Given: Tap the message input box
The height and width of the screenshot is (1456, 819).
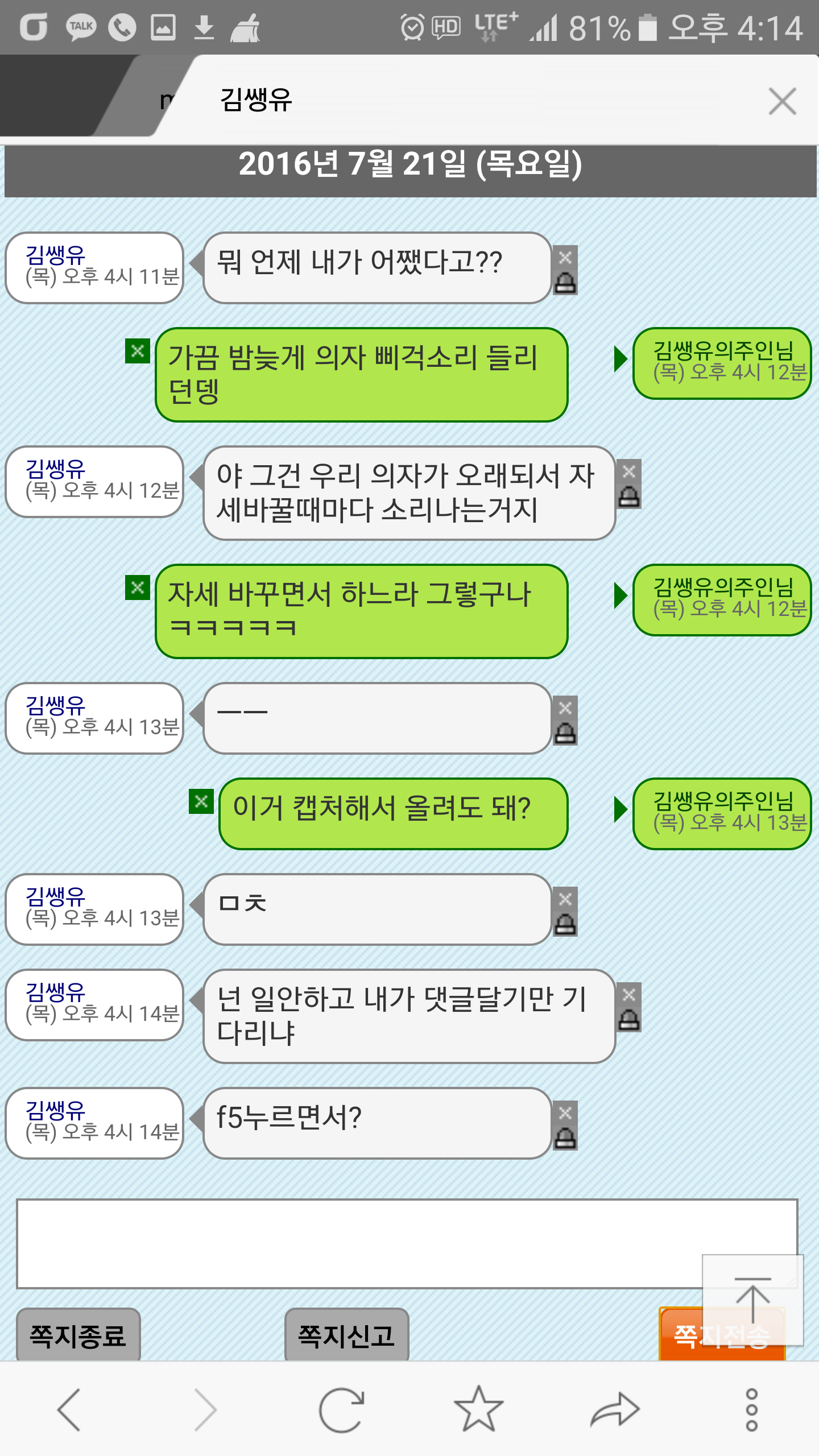Looking at the screenshot, I should click(407, 1243).
